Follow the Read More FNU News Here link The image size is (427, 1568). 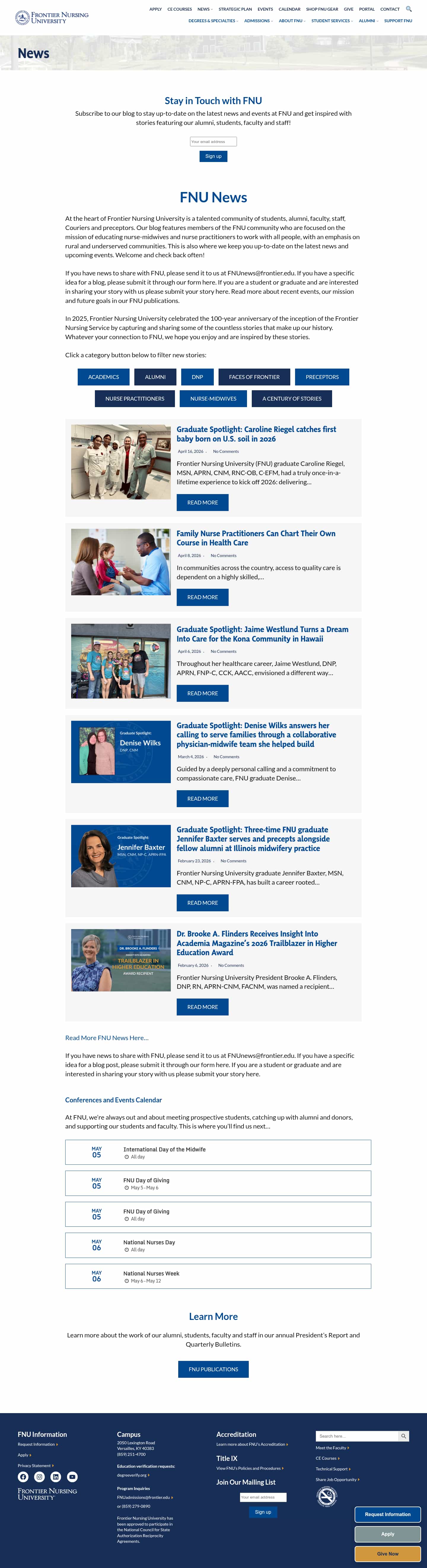click(x=106, y=1038)
